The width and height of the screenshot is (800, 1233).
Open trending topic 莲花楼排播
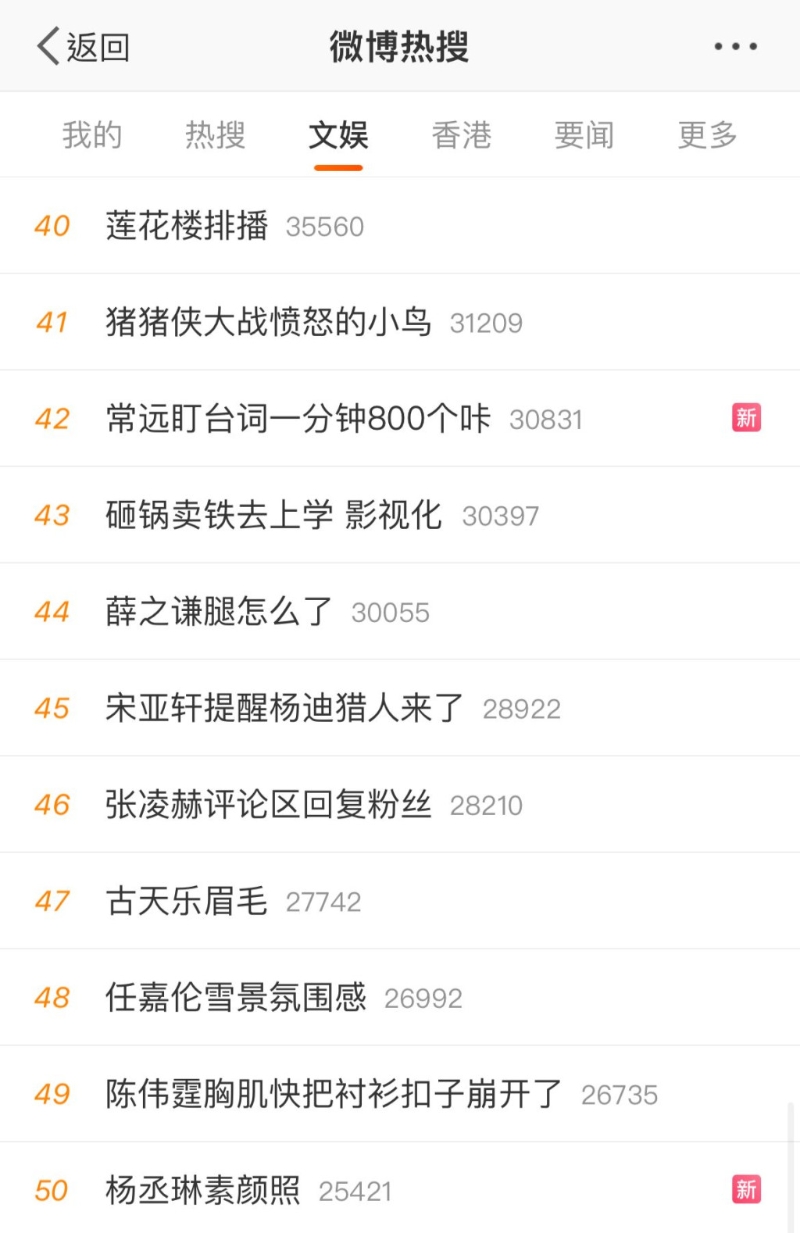click(x=187, y=226)
